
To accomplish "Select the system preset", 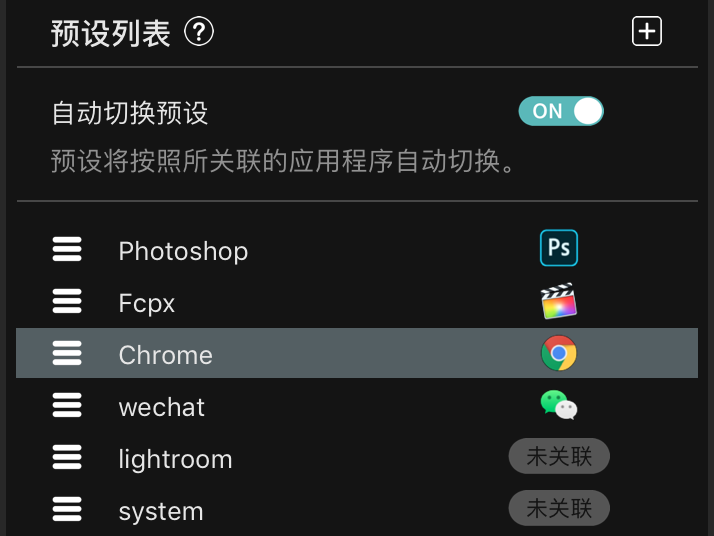I will click(160, 510).
